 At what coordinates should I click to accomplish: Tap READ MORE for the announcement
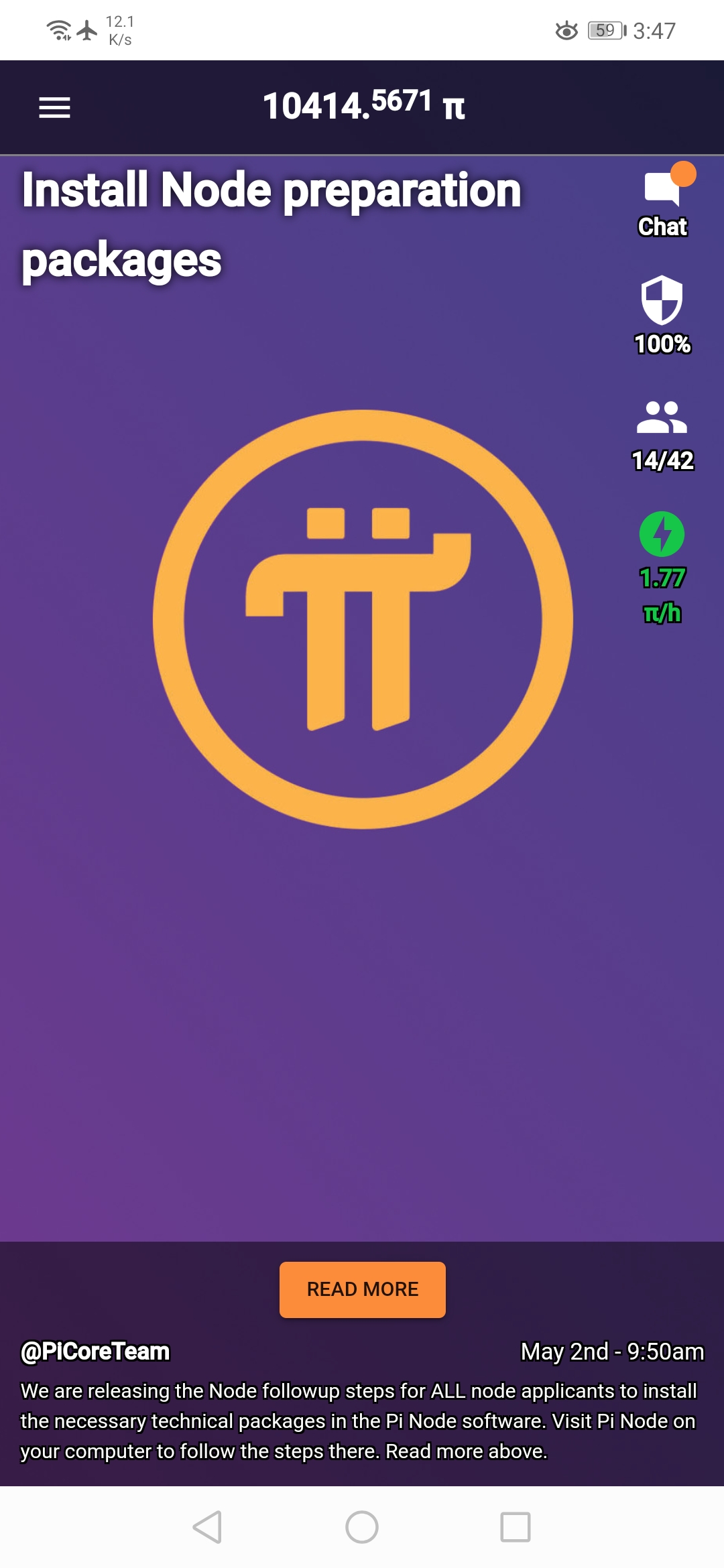tap(362, 1289)
